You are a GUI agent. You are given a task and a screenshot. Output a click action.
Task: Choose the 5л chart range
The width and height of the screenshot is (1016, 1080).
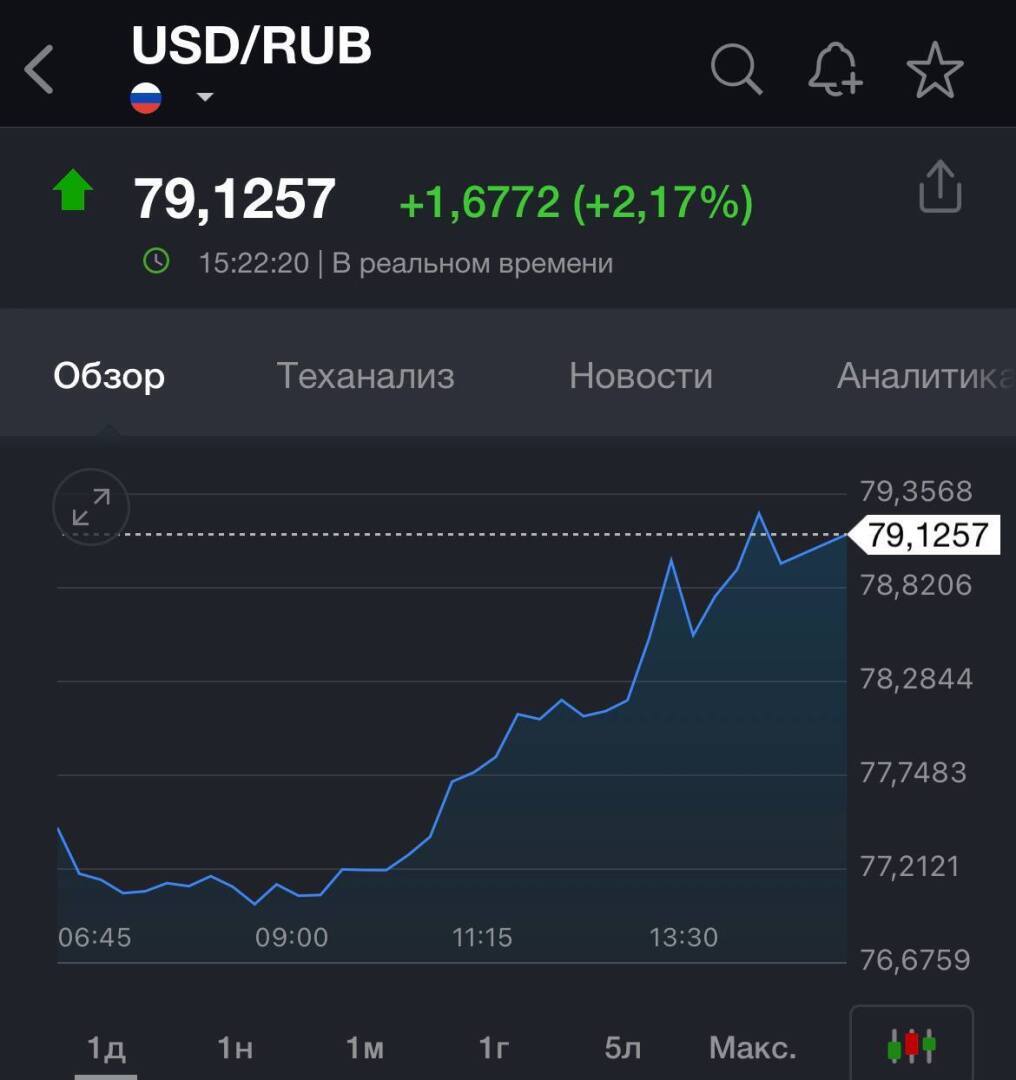coord(623,1047)
